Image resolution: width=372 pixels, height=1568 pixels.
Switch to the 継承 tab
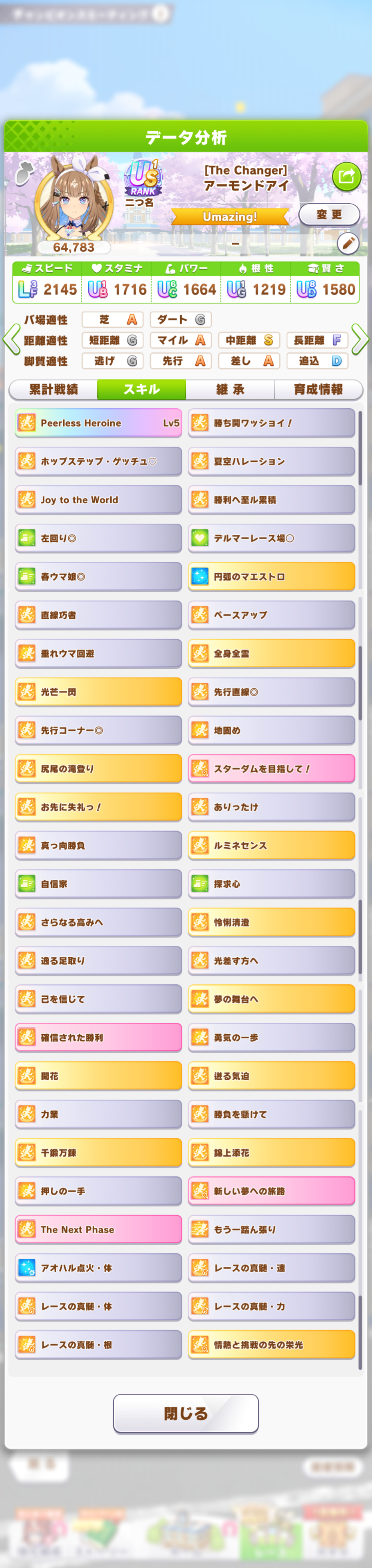[x=230, y=389]
